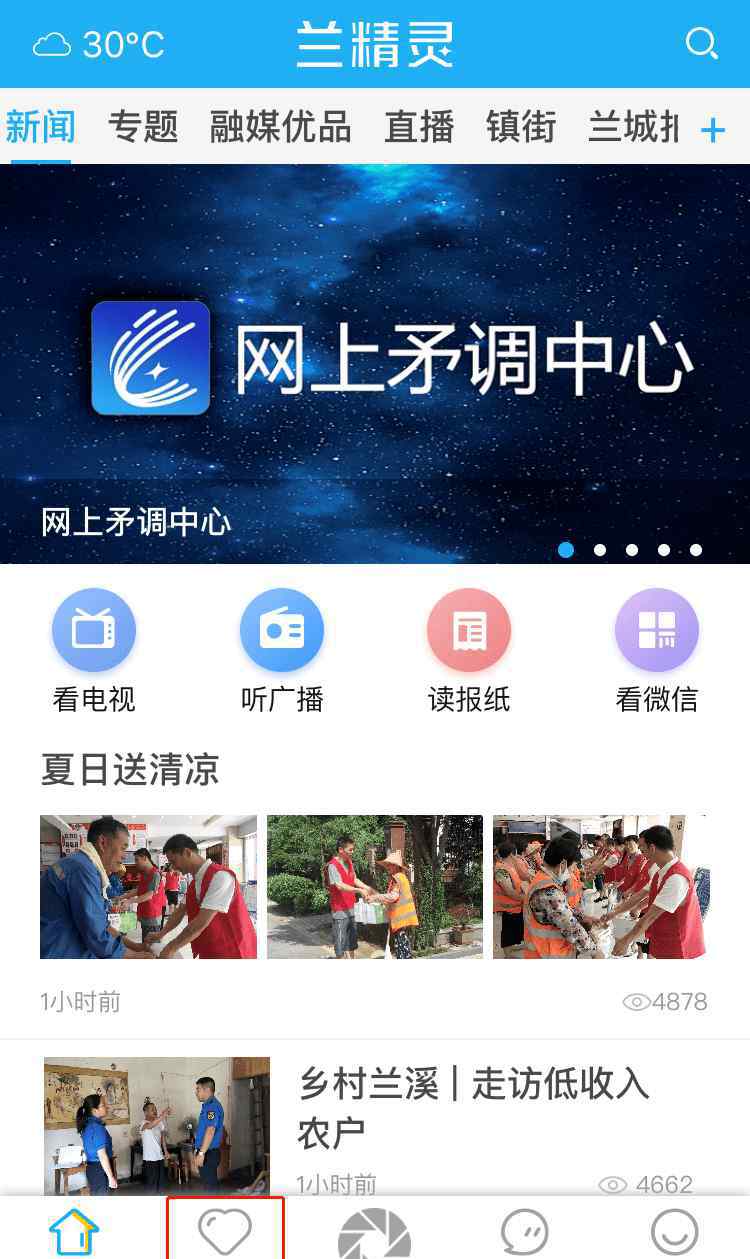
Task: Open the chat bubble tab in bottom bar
Action: 524,1232
